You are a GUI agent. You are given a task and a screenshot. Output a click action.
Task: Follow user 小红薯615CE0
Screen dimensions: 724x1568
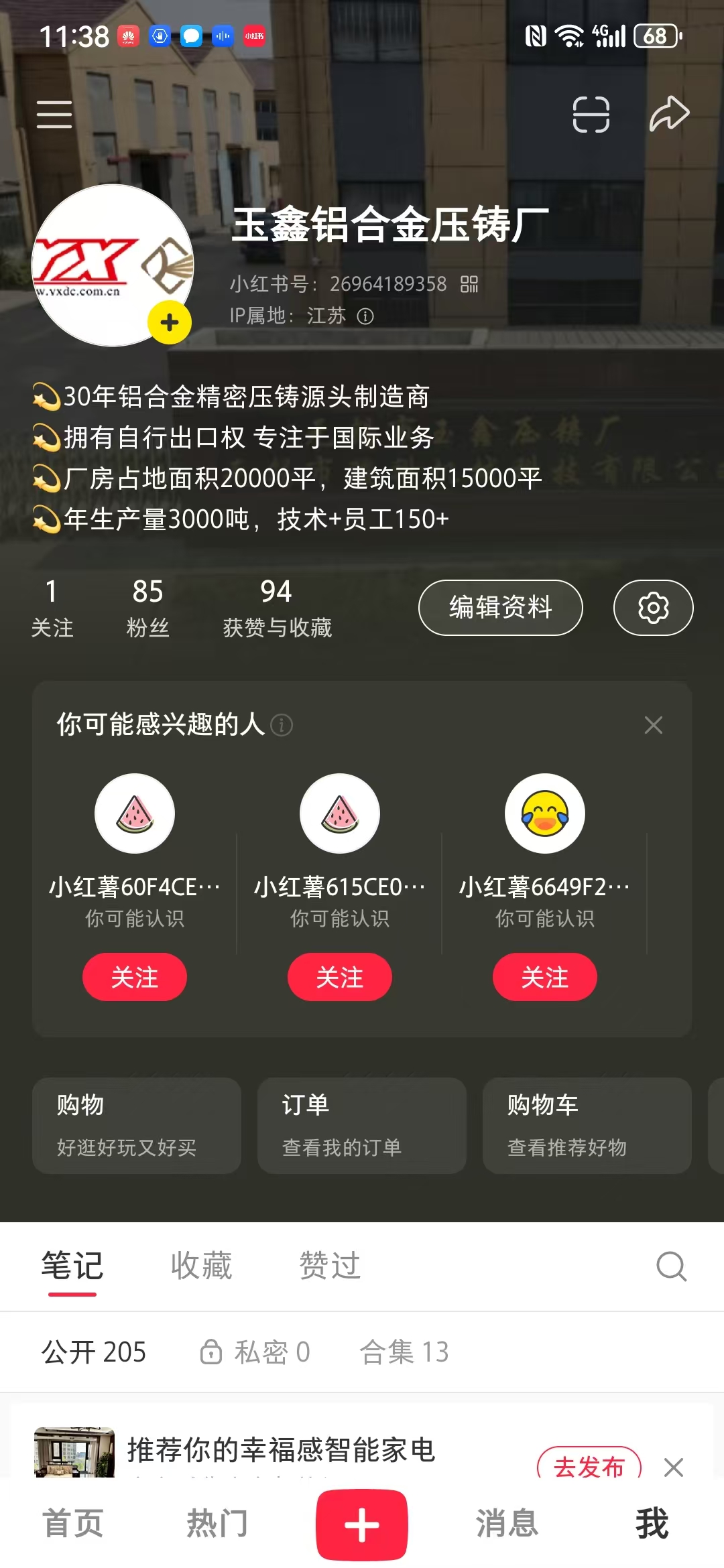coord(340,977)
